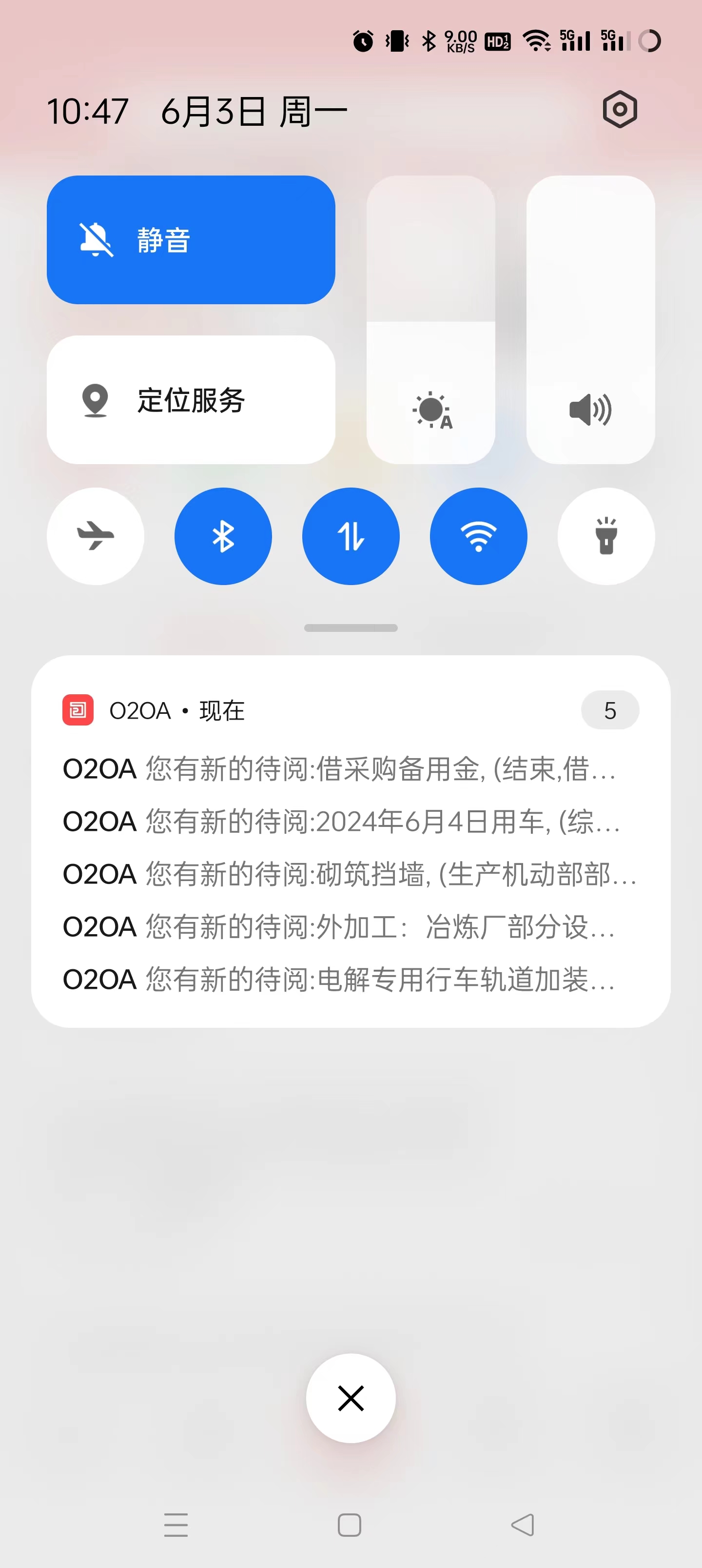Disable mobile data toggle
The height and width of the screenshot is (1568, 702).
pyautogui.click(x=351, y=536)
